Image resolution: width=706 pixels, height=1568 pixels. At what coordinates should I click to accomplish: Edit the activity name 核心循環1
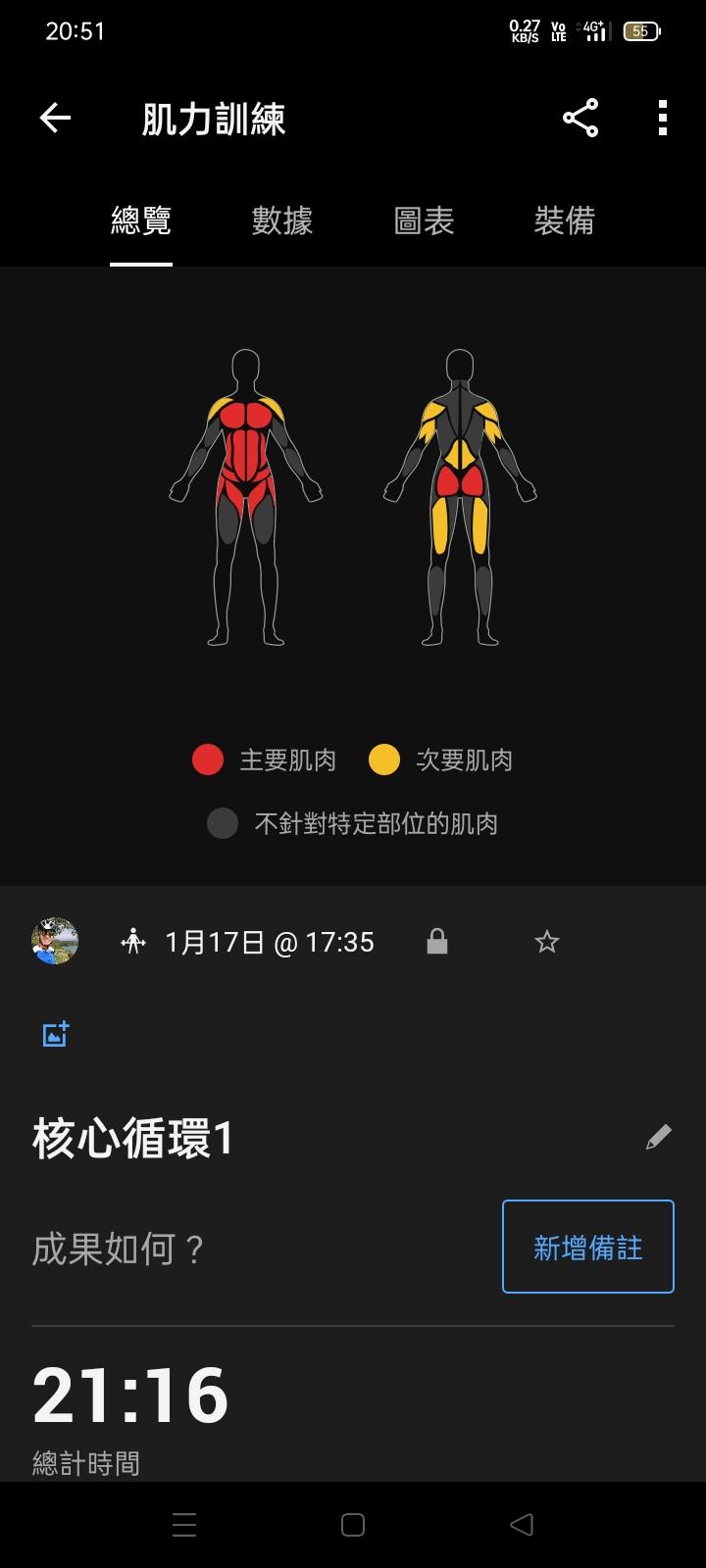click(659, 1137)
